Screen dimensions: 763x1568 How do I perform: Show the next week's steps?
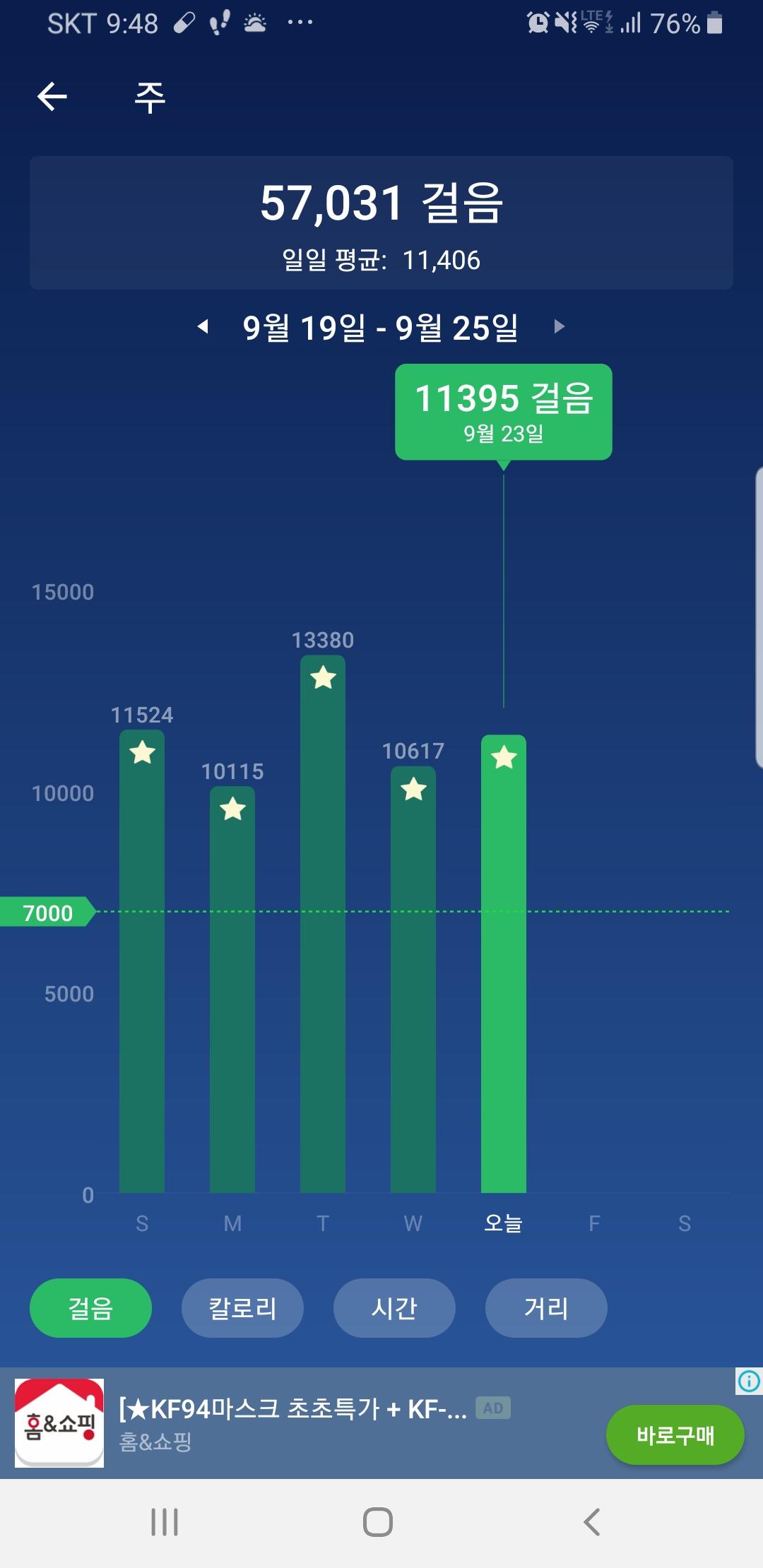[x=559, y=326]
